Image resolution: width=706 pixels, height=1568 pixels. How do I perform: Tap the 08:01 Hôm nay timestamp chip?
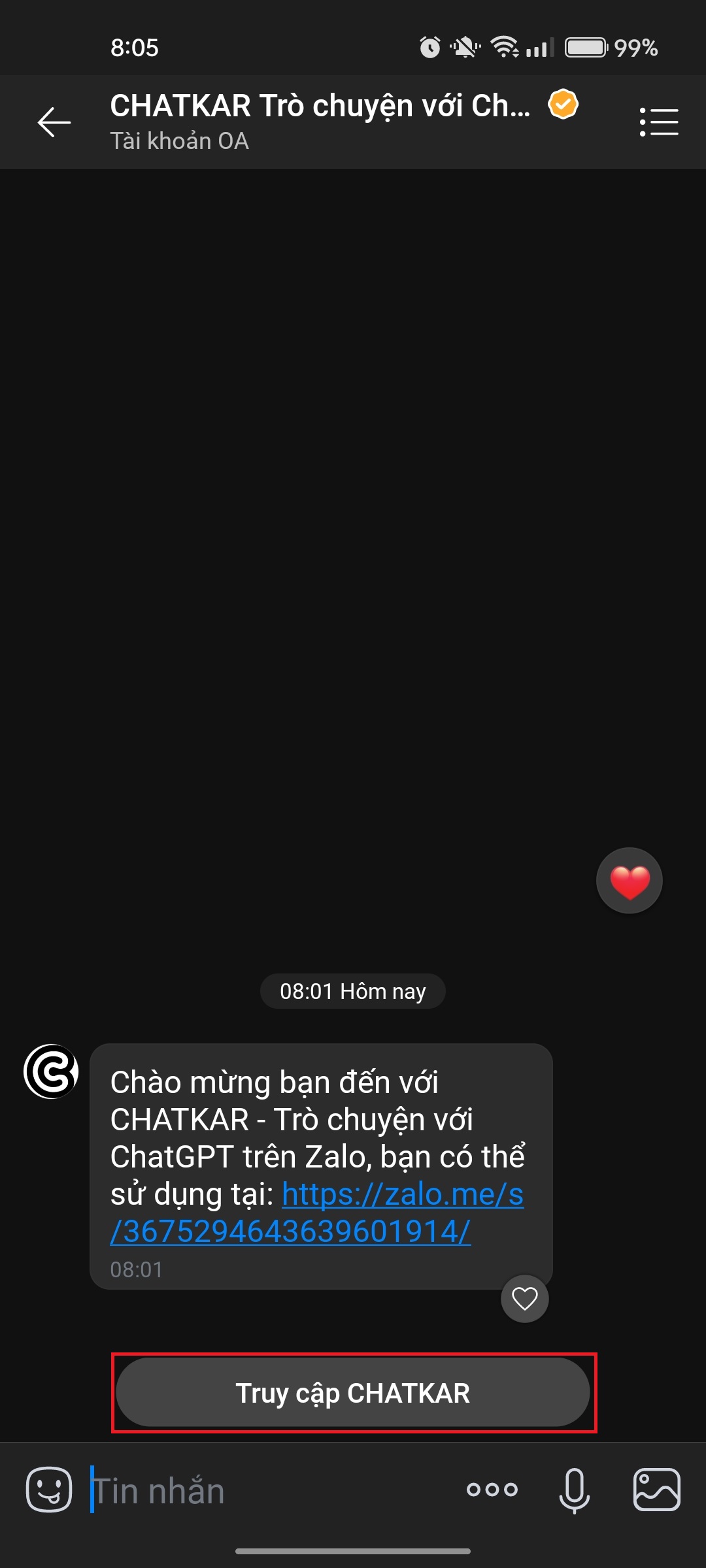coord(352,991)
